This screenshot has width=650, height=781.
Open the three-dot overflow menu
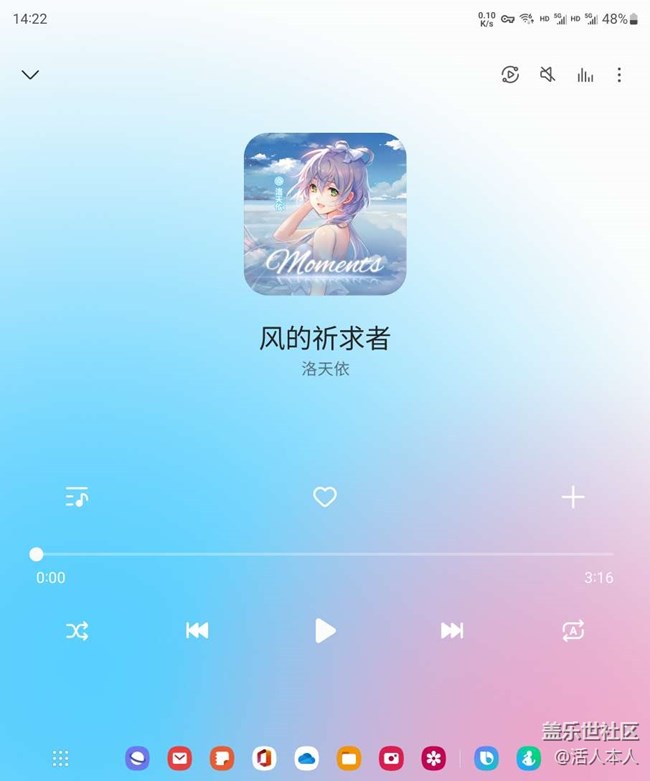pyautogui.click(x=619, y=75)
